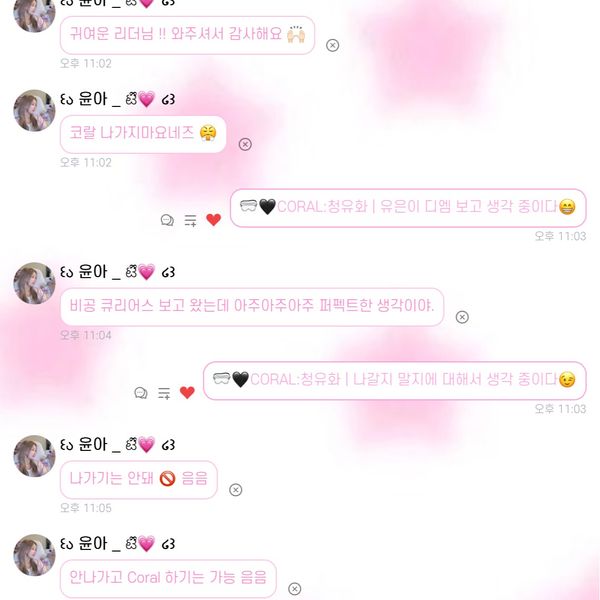Tap the red heart on the 나갈지 말지에 message

coord(187,393)
